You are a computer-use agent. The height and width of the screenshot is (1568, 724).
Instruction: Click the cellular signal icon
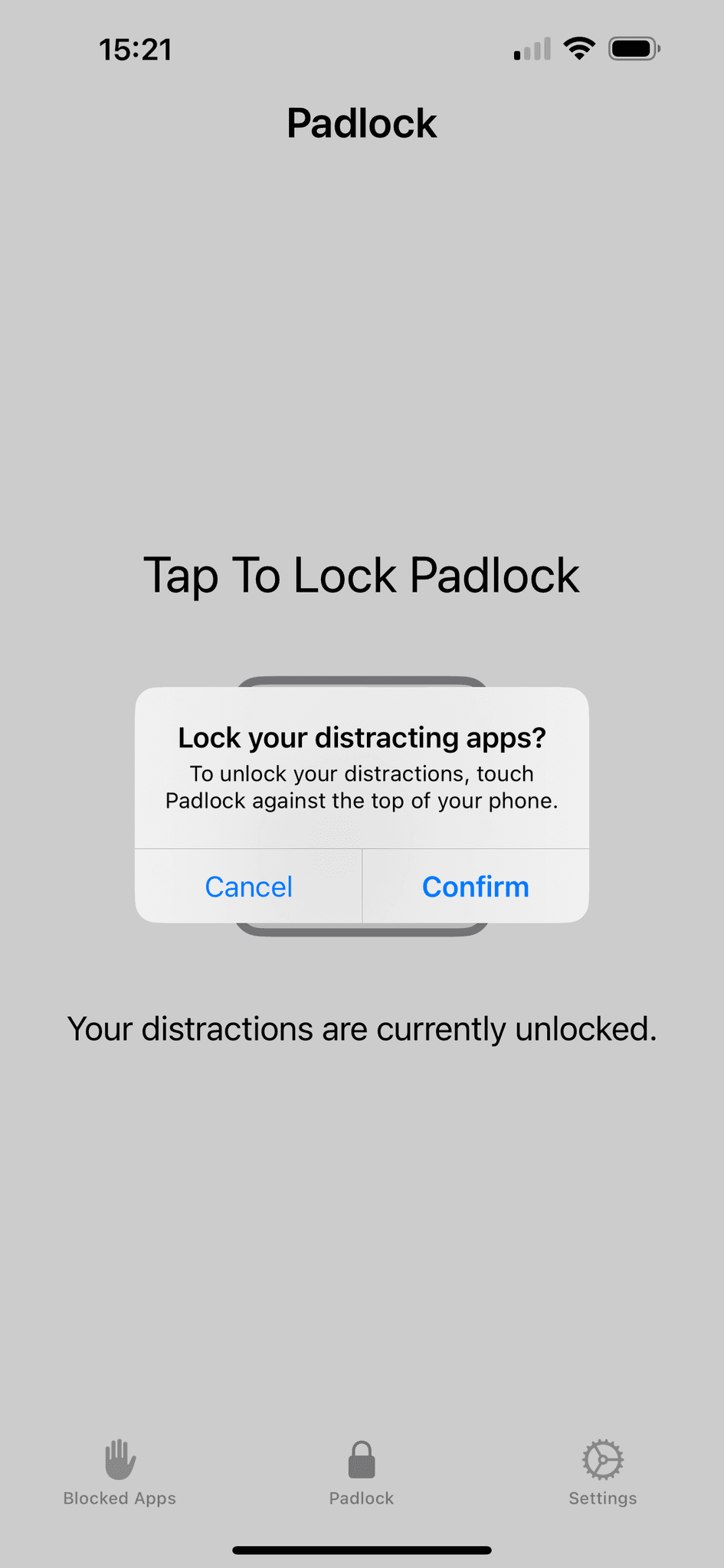[x=530, y=49]
